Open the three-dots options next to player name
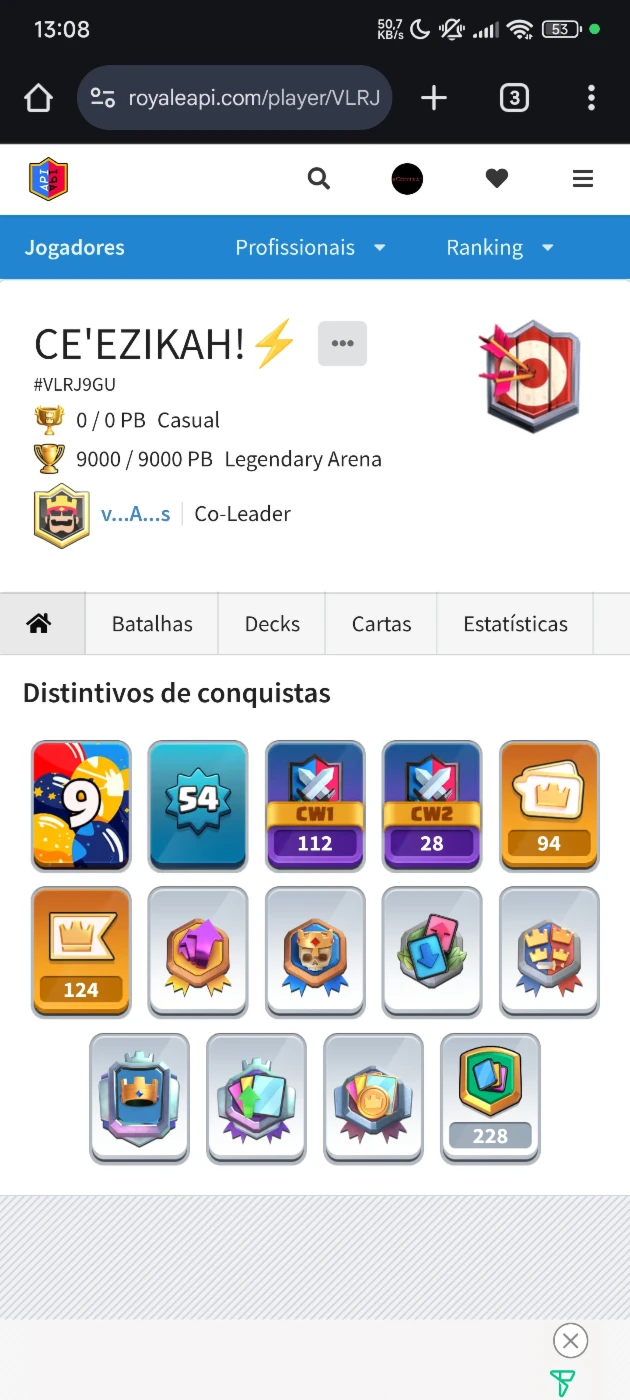The height and width of the screenshot is (1400, 630). [342, 343]
